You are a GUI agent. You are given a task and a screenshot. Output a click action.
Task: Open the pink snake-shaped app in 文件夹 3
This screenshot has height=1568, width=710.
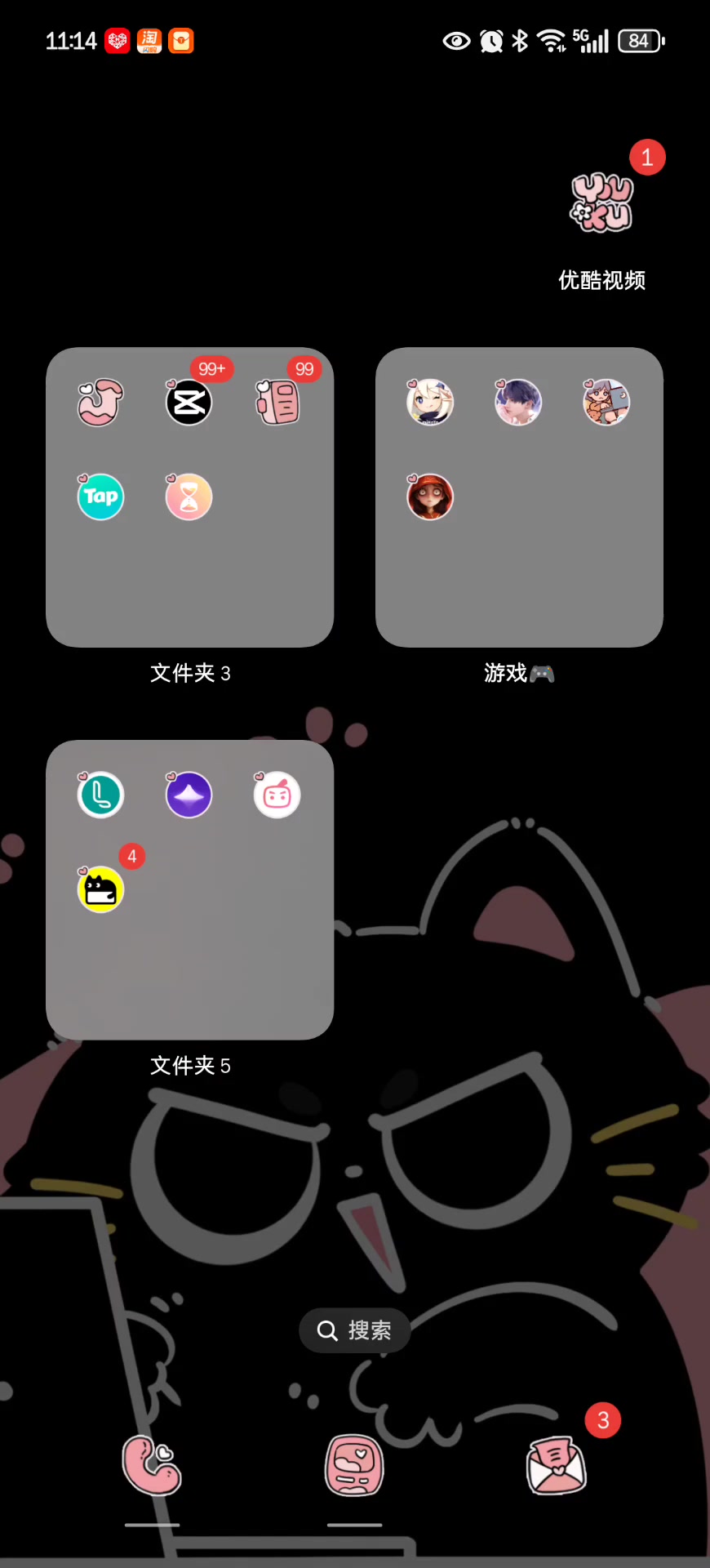point(100,403)
